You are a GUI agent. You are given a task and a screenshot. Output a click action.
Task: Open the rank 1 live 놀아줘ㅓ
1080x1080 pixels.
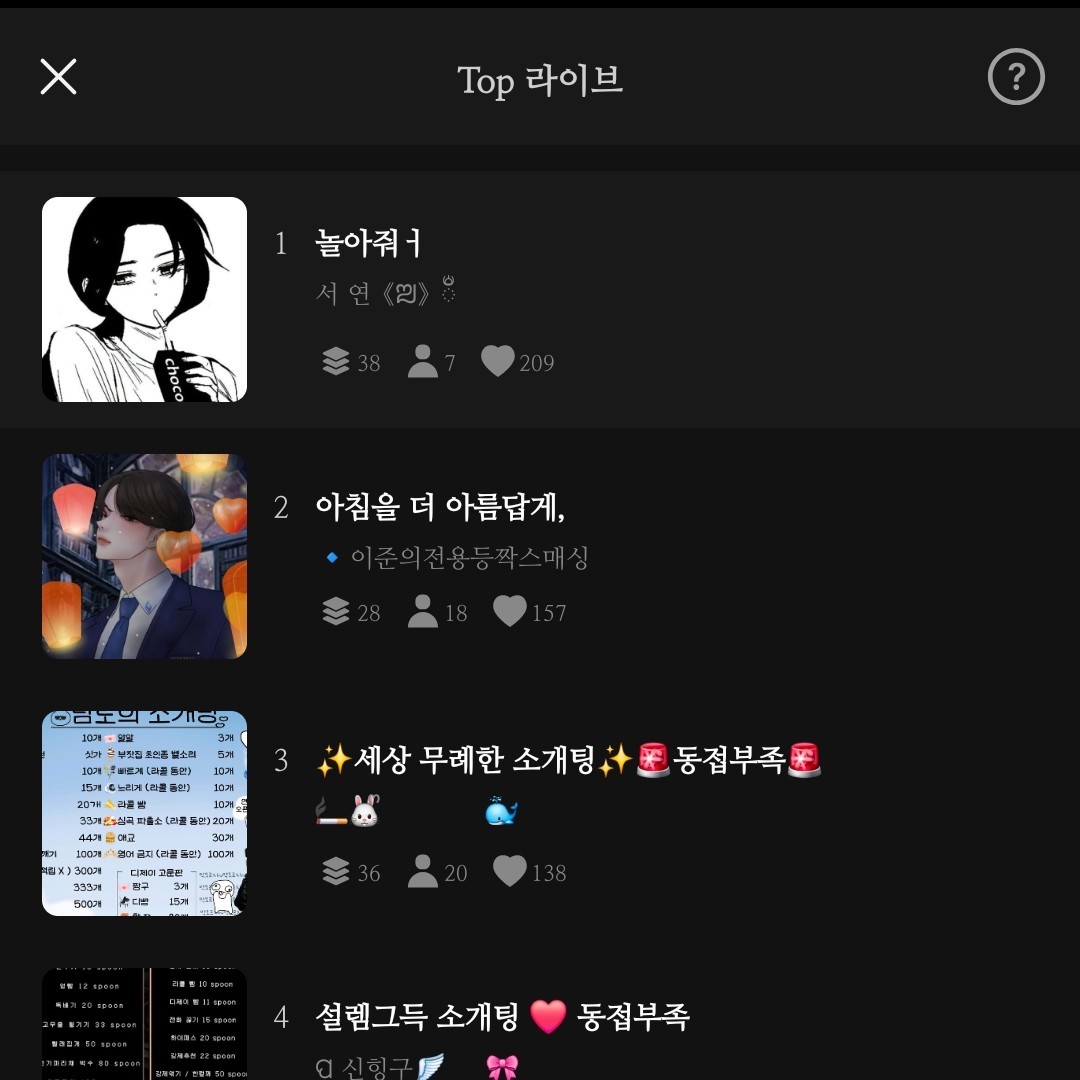tap(368, 243)
